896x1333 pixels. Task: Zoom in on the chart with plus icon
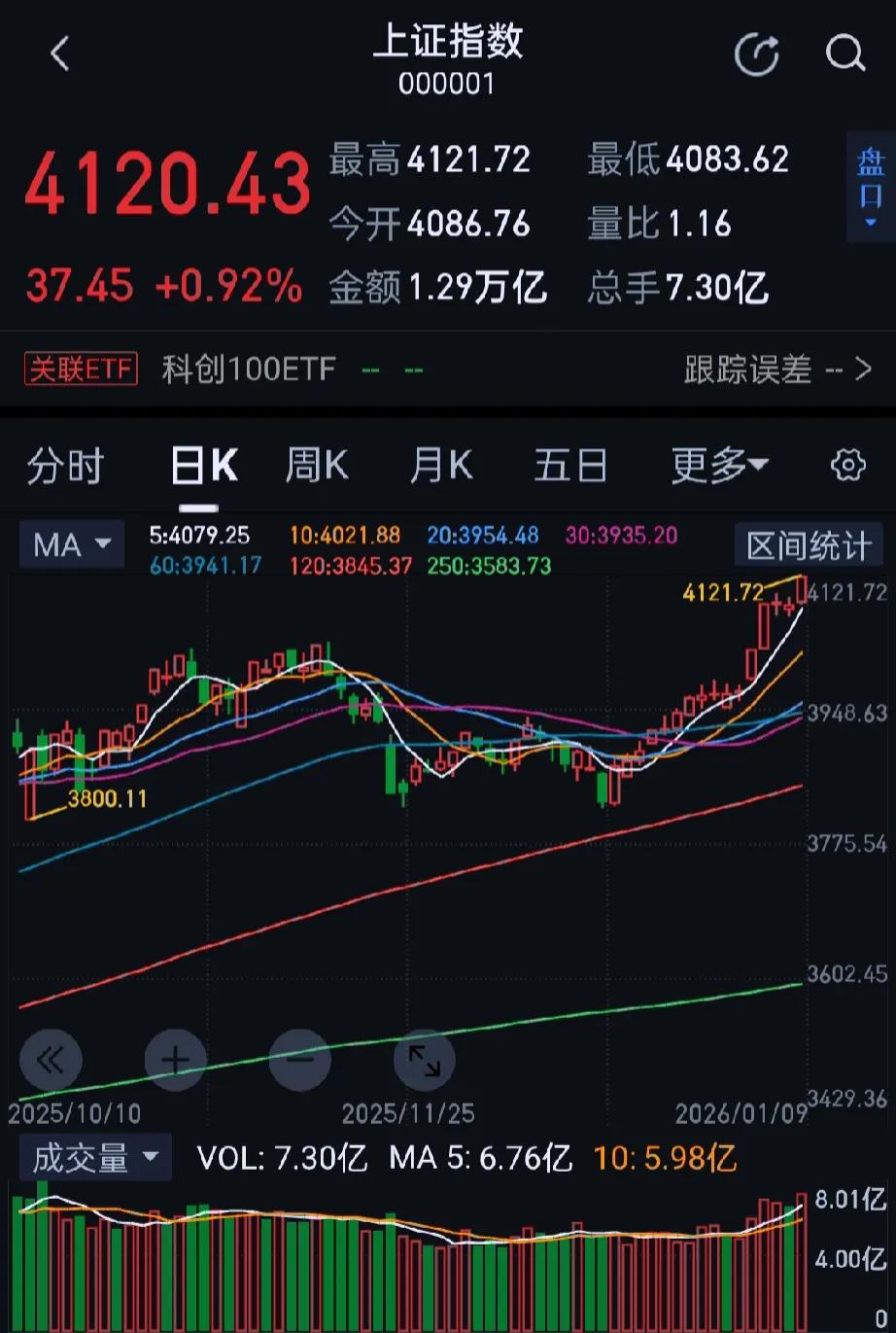[176, 1060]
